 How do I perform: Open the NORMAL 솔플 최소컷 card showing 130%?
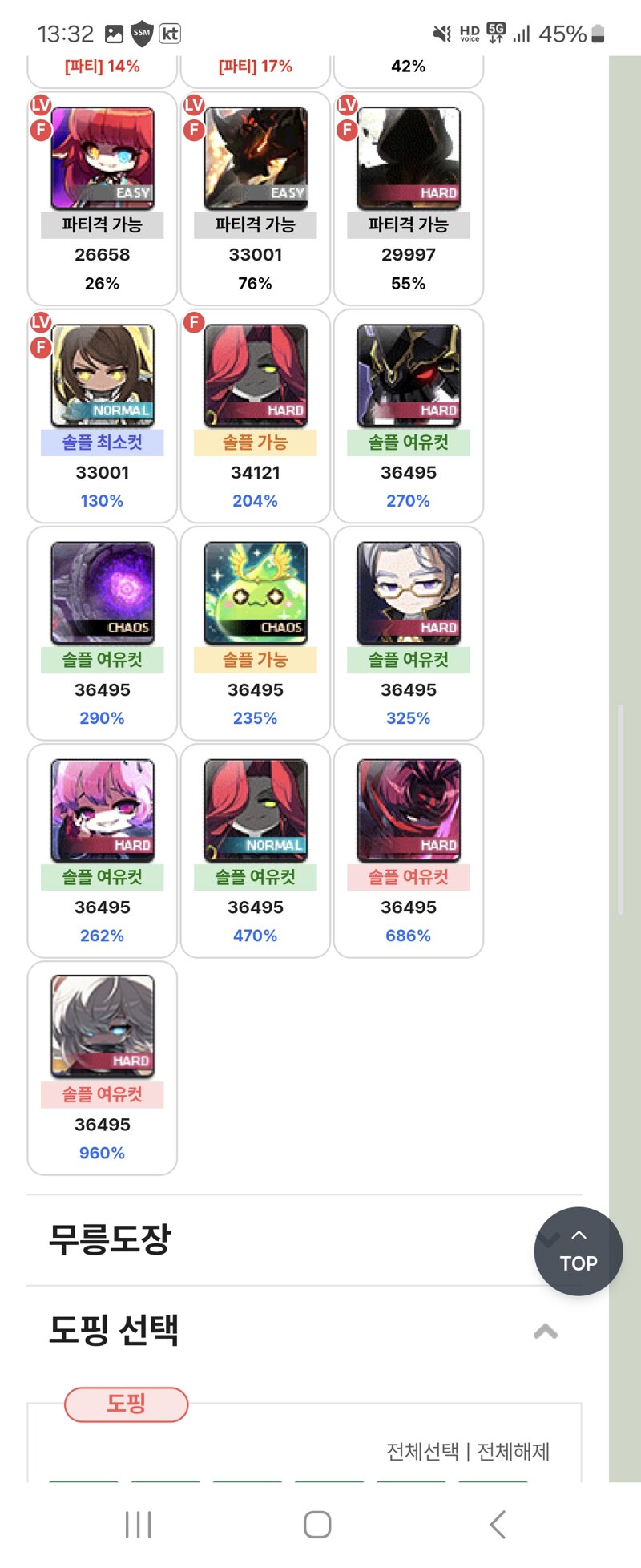[x=103, y=415]
